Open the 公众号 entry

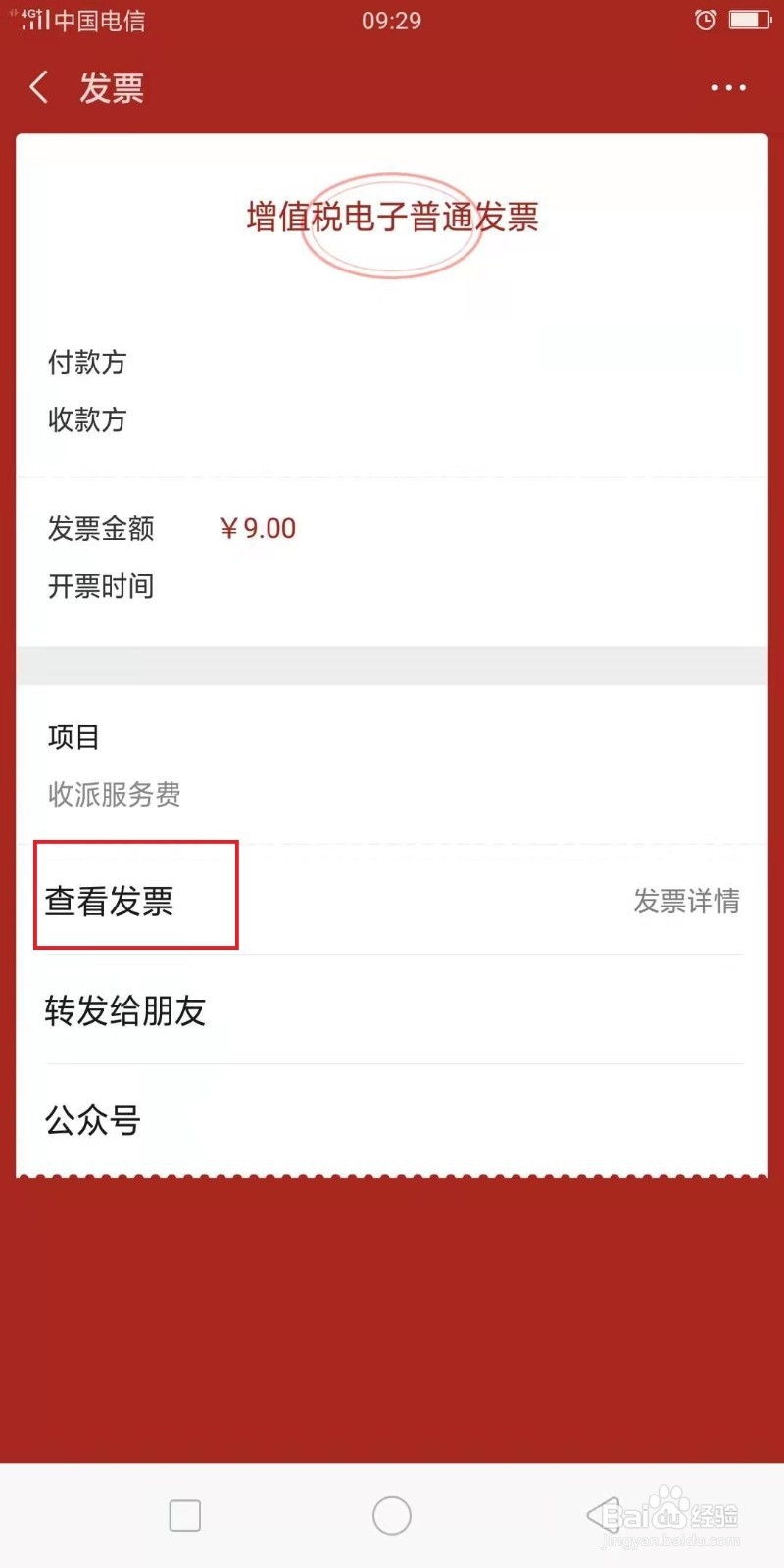coord(92,1119)
